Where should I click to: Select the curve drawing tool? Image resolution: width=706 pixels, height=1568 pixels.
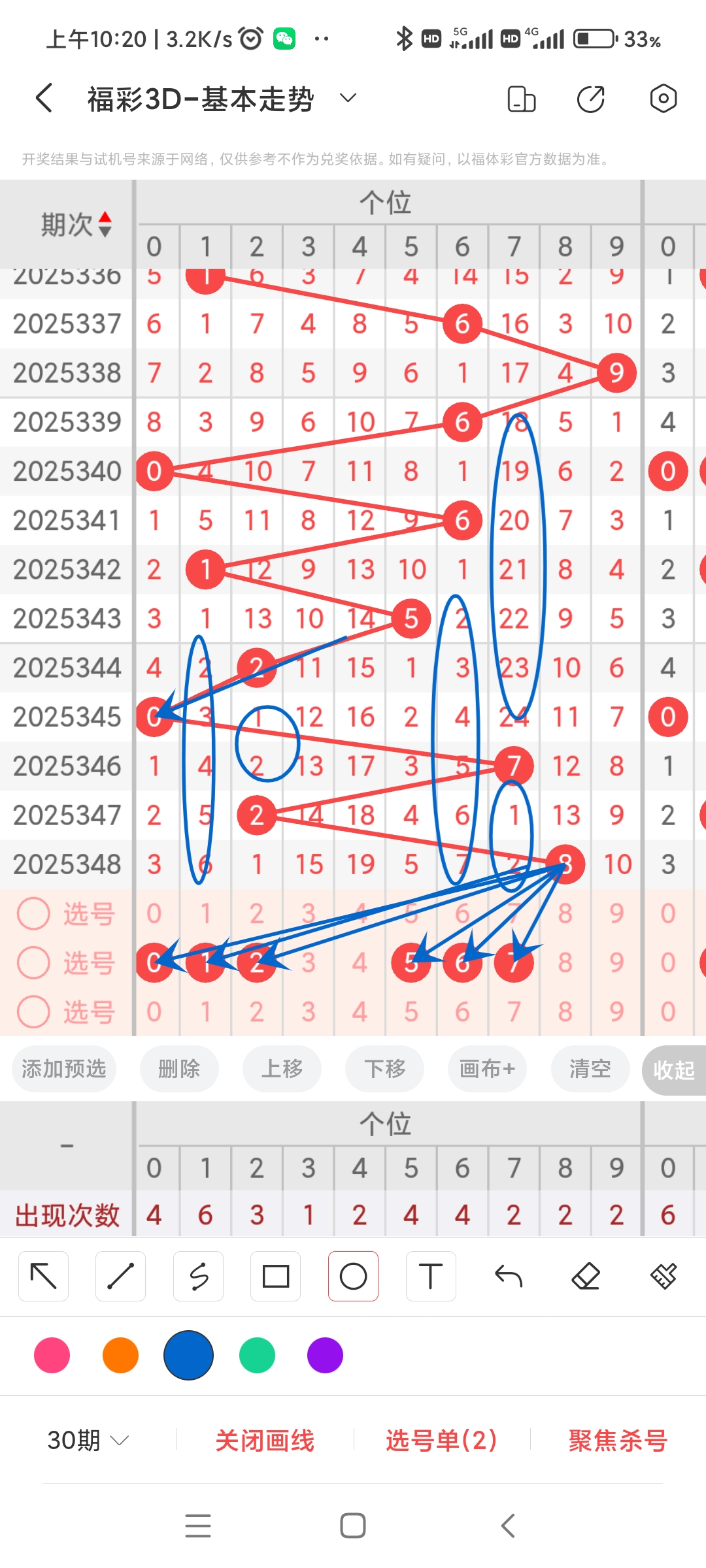198,1275
